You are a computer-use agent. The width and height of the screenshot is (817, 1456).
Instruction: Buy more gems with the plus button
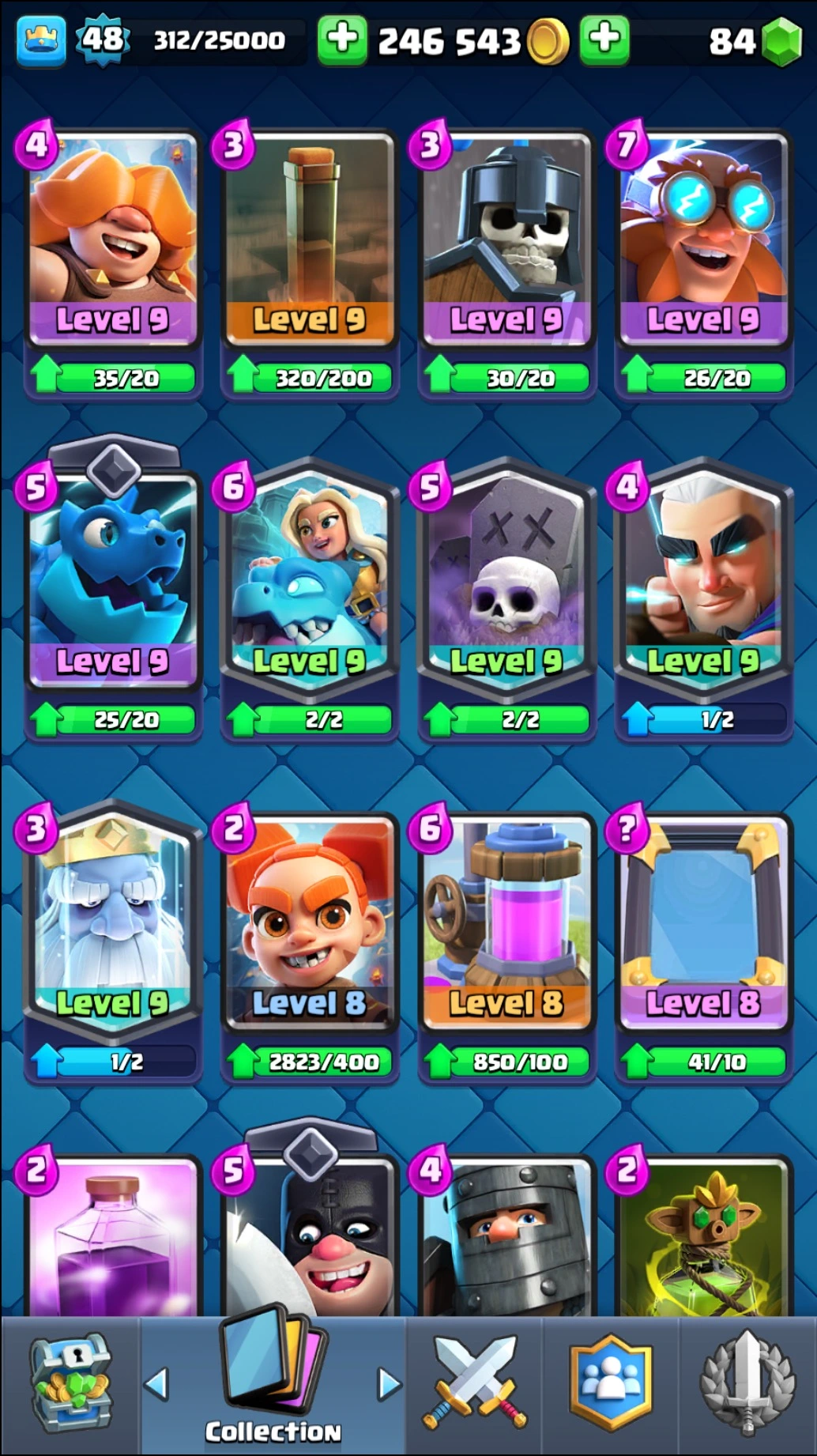604,40
